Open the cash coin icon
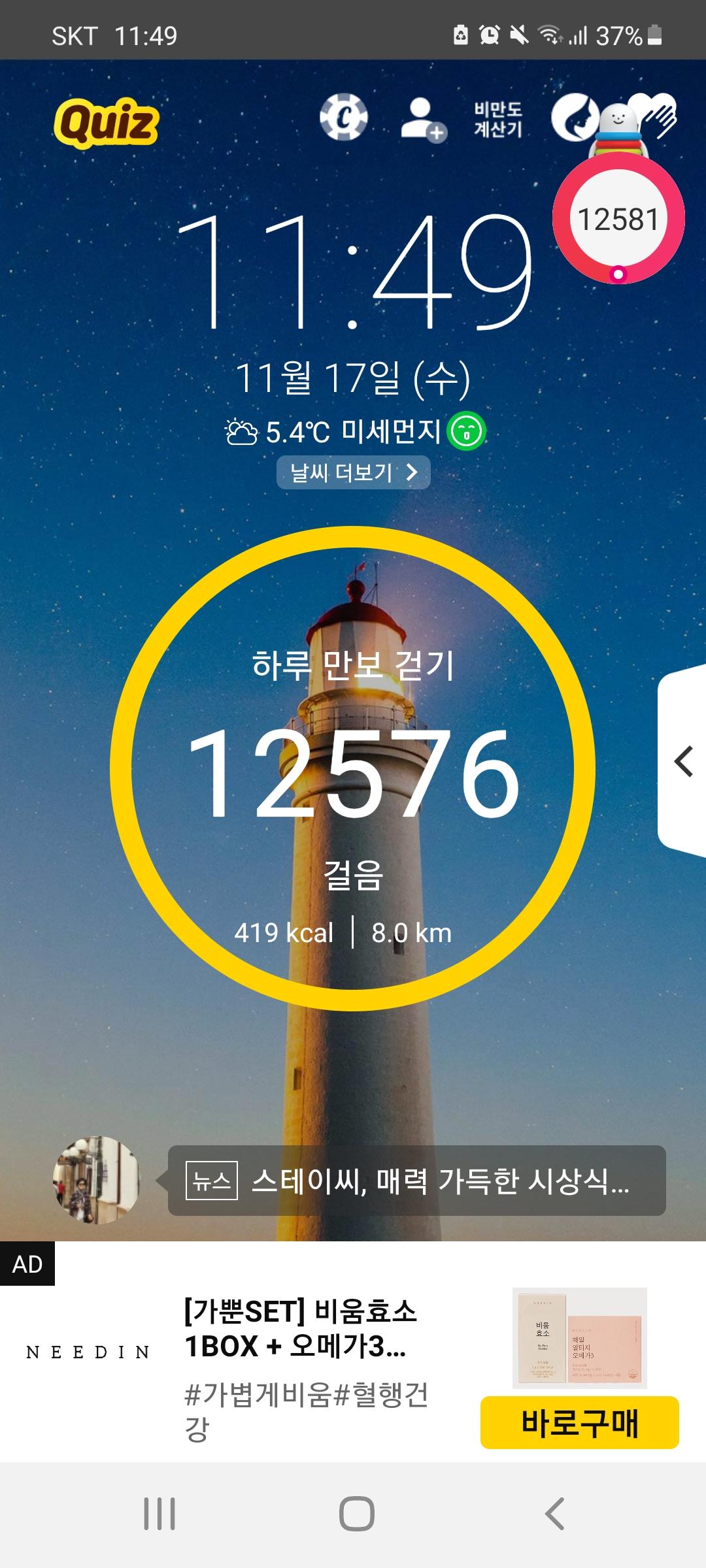The height and width of the screenshot is (1568, 706). tap(343, 118)
